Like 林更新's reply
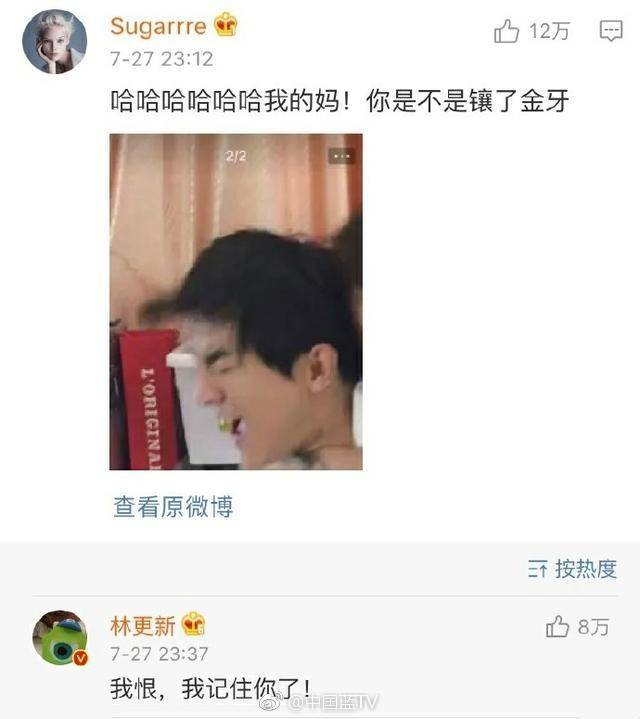Image resolution: width=640 pixels, height=719 pixels. click(x=558, y=627)
